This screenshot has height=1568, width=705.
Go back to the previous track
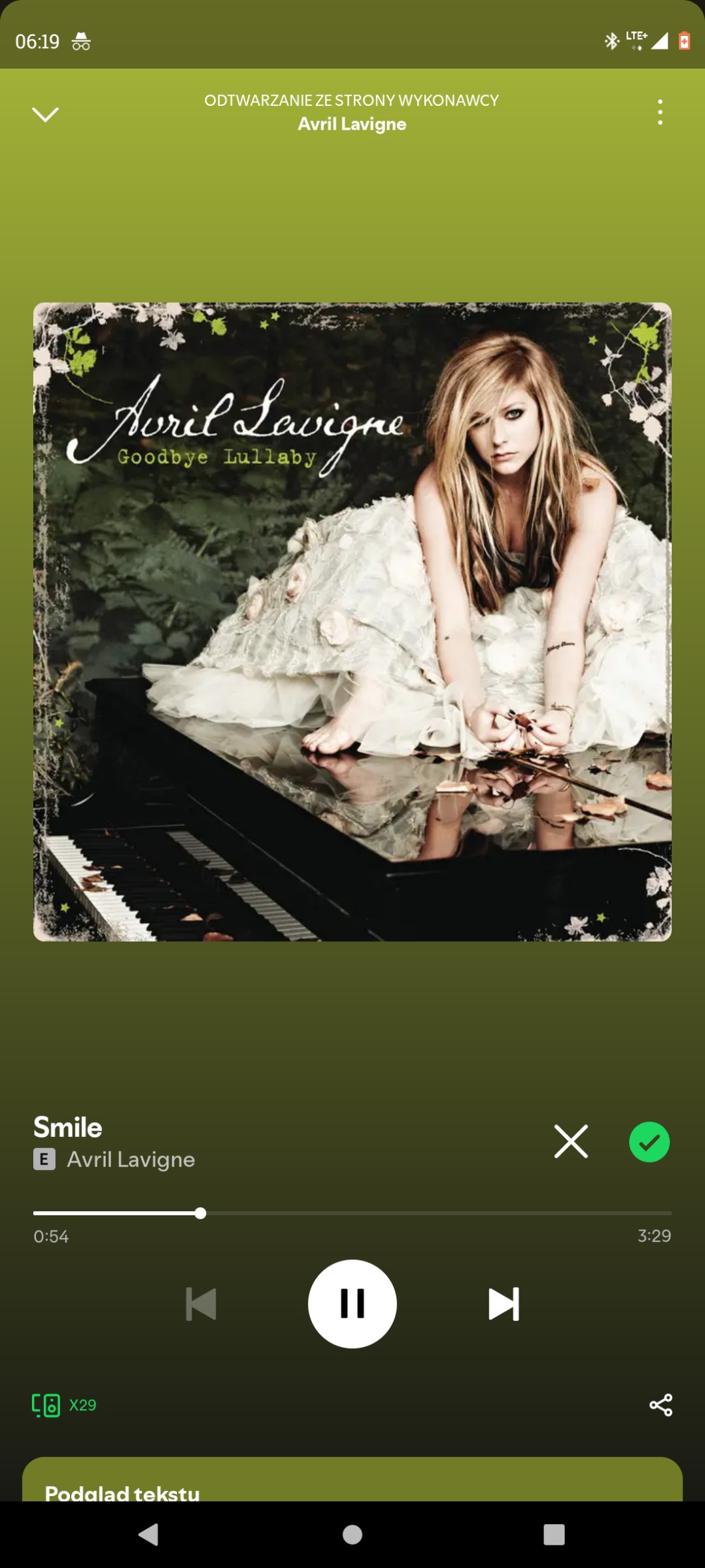point(201,1304)
